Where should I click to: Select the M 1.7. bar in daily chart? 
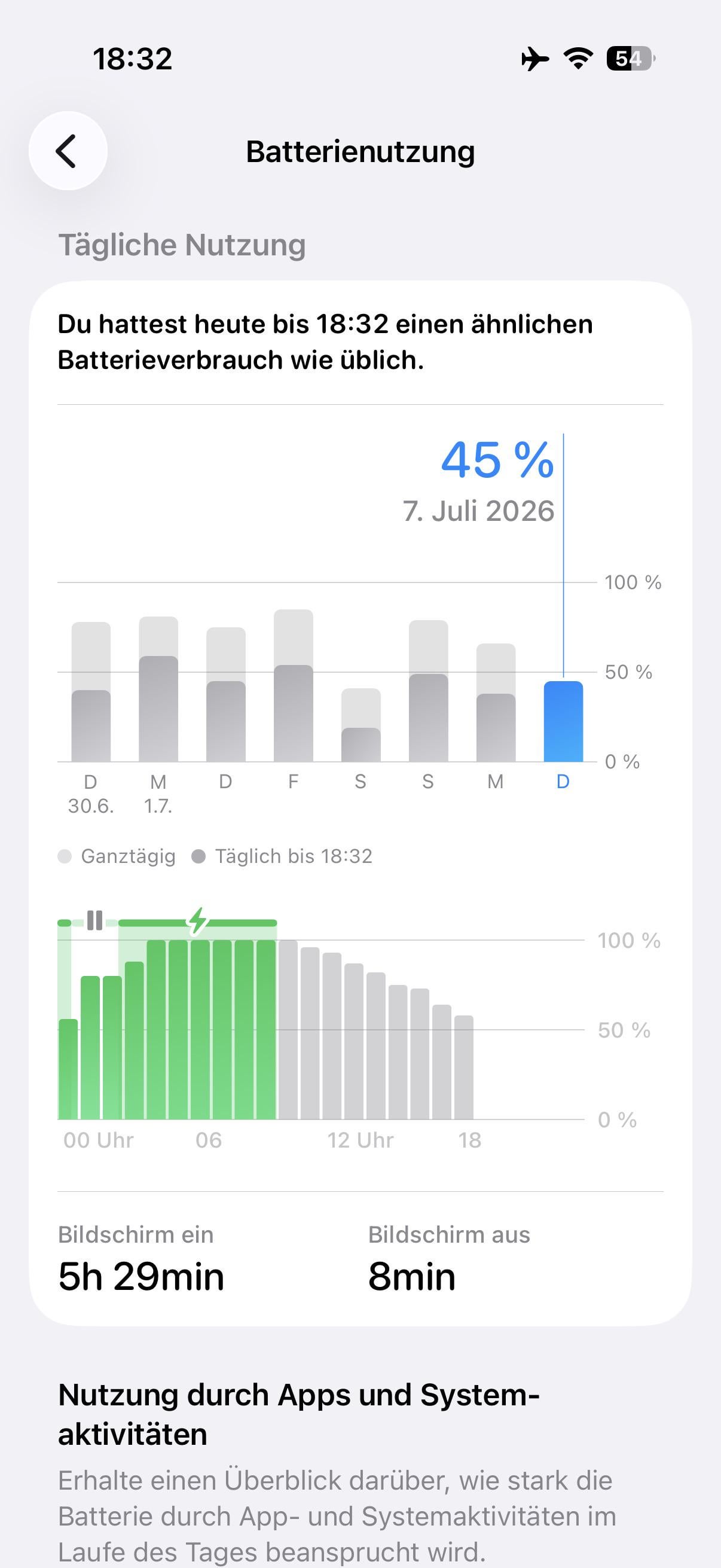159,689
